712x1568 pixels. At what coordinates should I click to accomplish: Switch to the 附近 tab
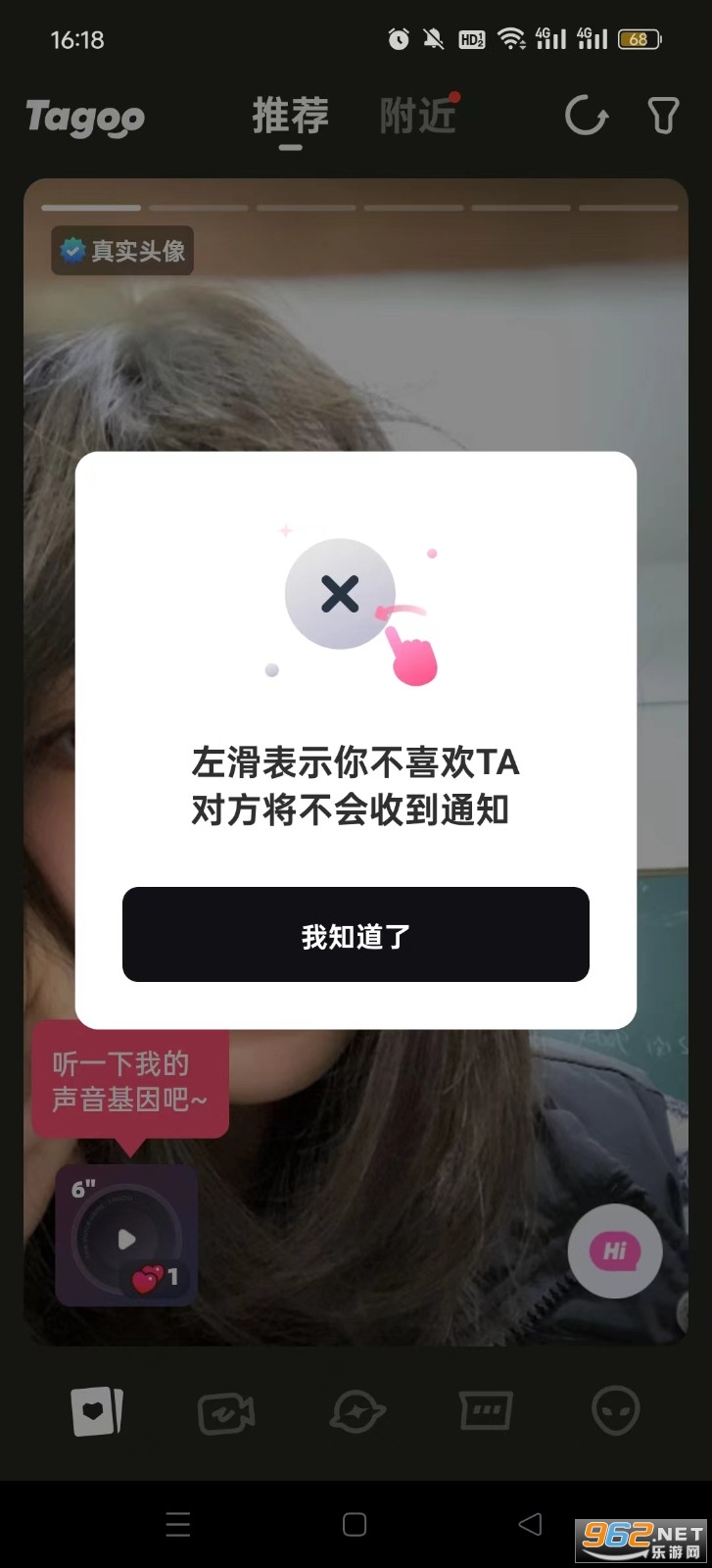point(418,117)
